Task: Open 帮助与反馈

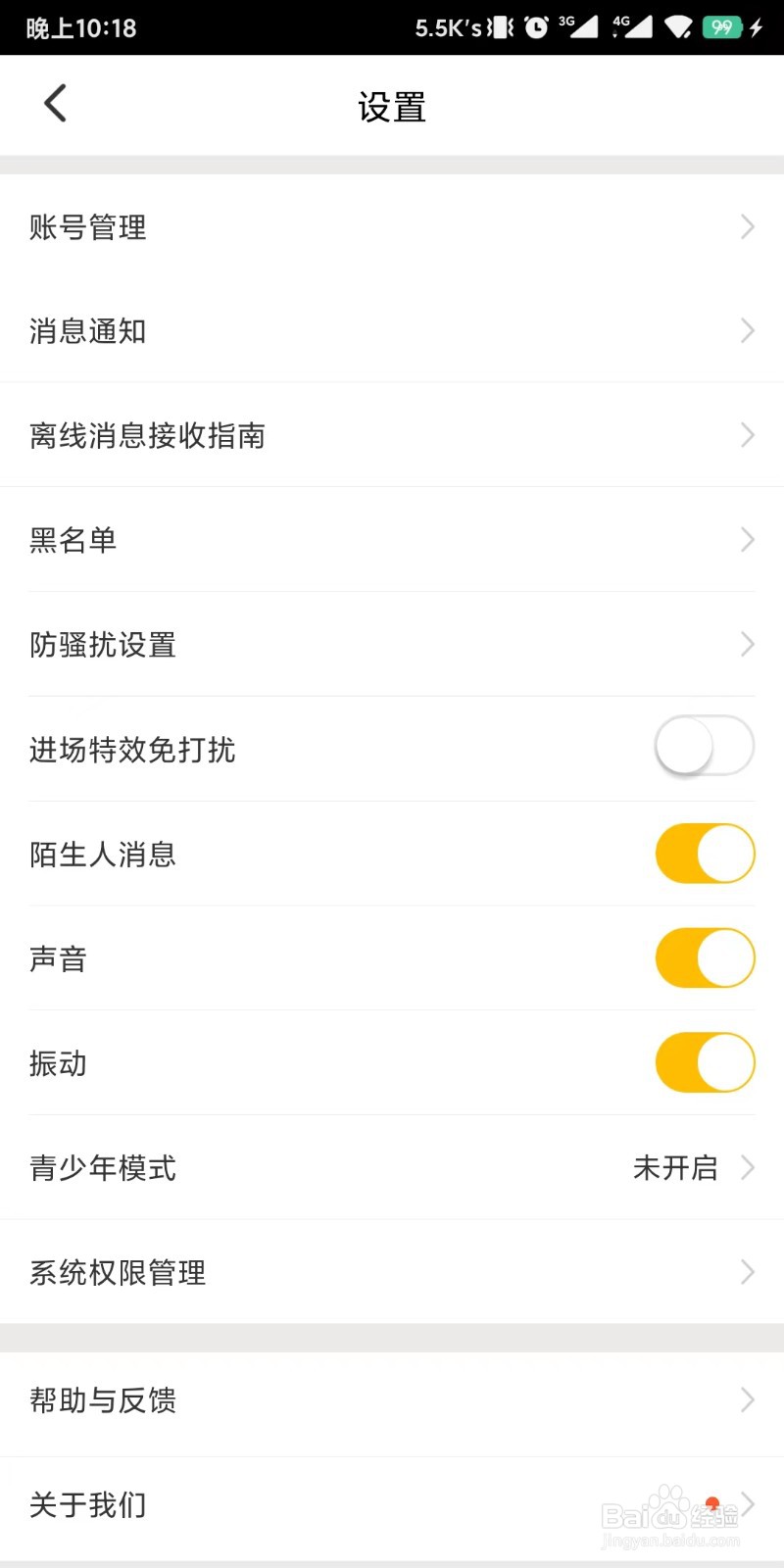Action: [x=392, y=1400]
